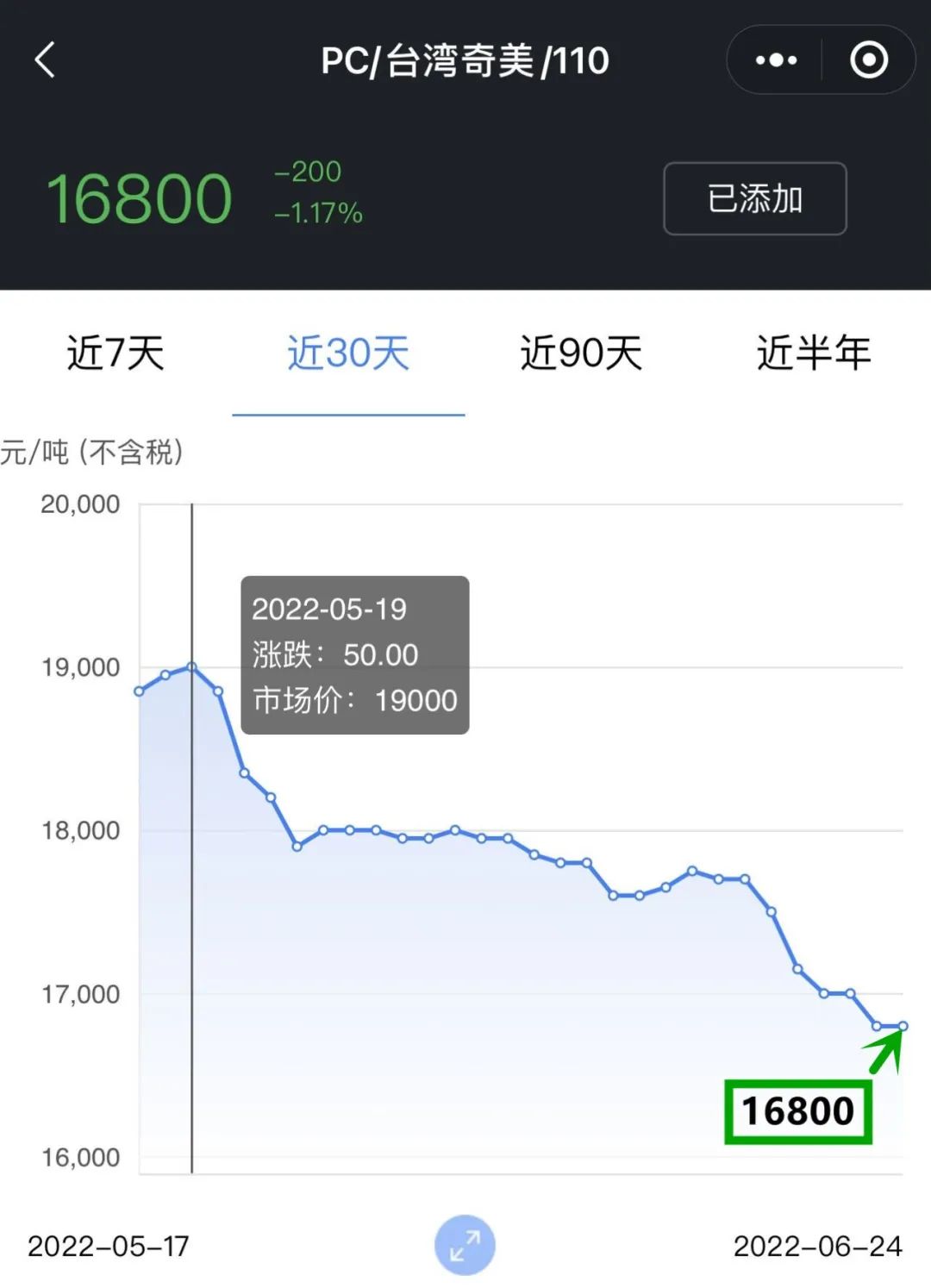The height and width of the screenshot is (1288, 931).
Task: Tap the active 近30天 tab
Action: coord(347,351)
